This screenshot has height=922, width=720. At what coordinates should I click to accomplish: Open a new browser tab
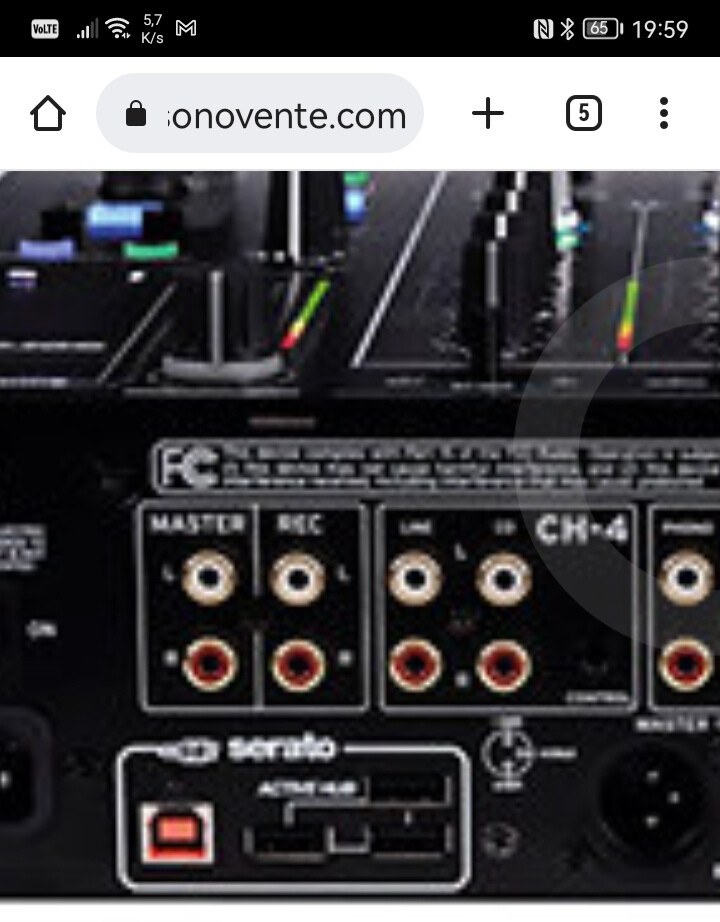[x=487, y=114]
